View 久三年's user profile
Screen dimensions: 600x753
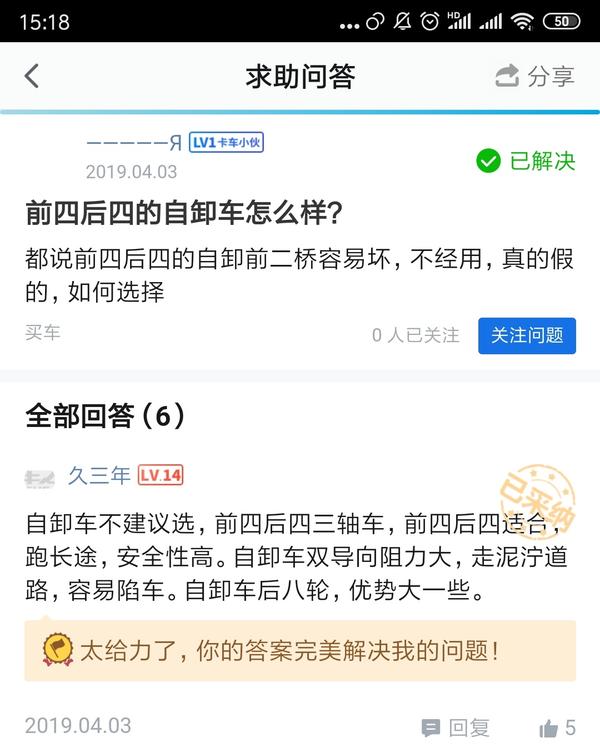(99, 475)
